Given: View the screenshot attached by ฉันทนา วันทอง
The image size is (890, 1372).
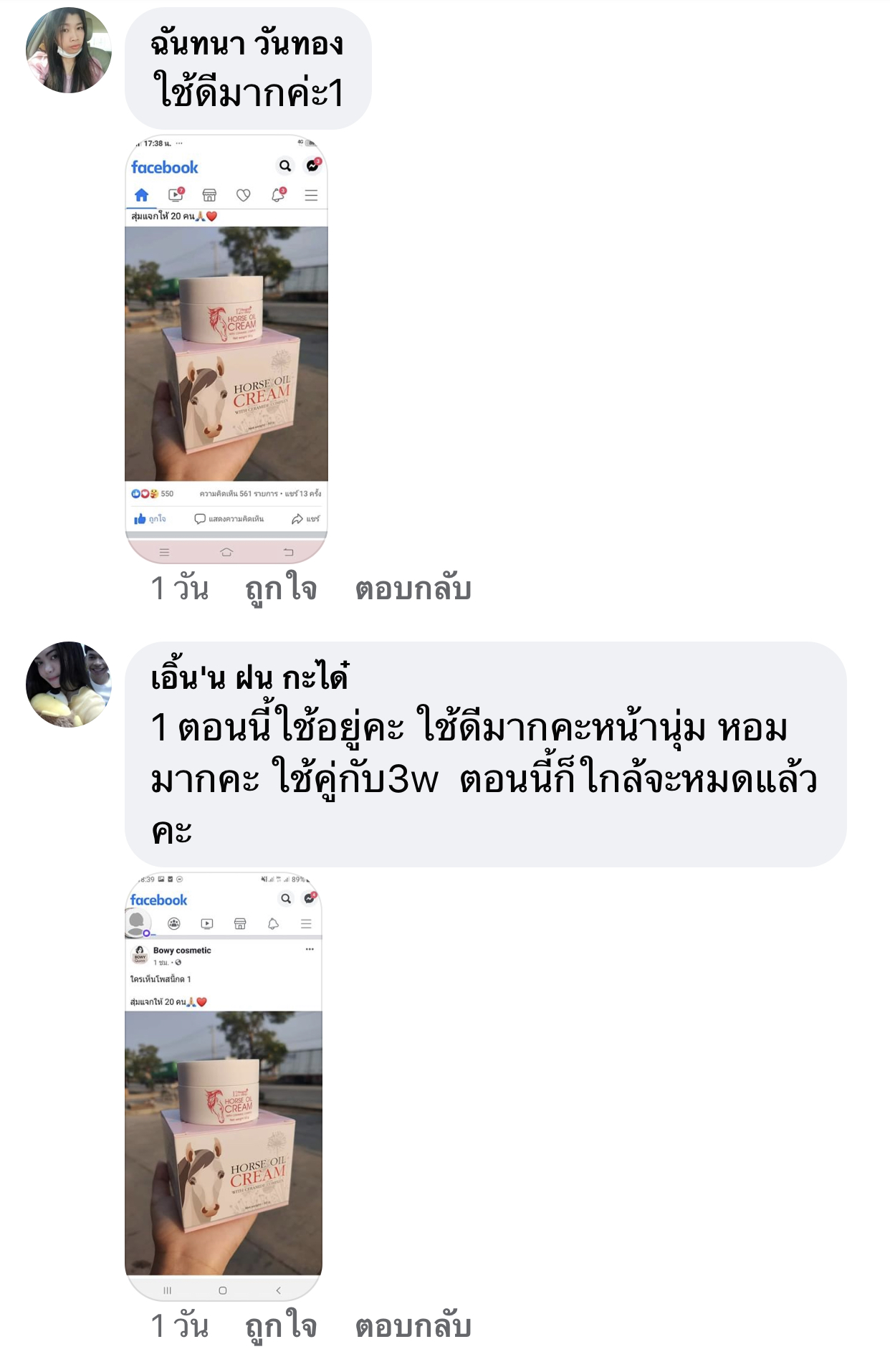Looking at the screenshot, I should tap(226, 349).
